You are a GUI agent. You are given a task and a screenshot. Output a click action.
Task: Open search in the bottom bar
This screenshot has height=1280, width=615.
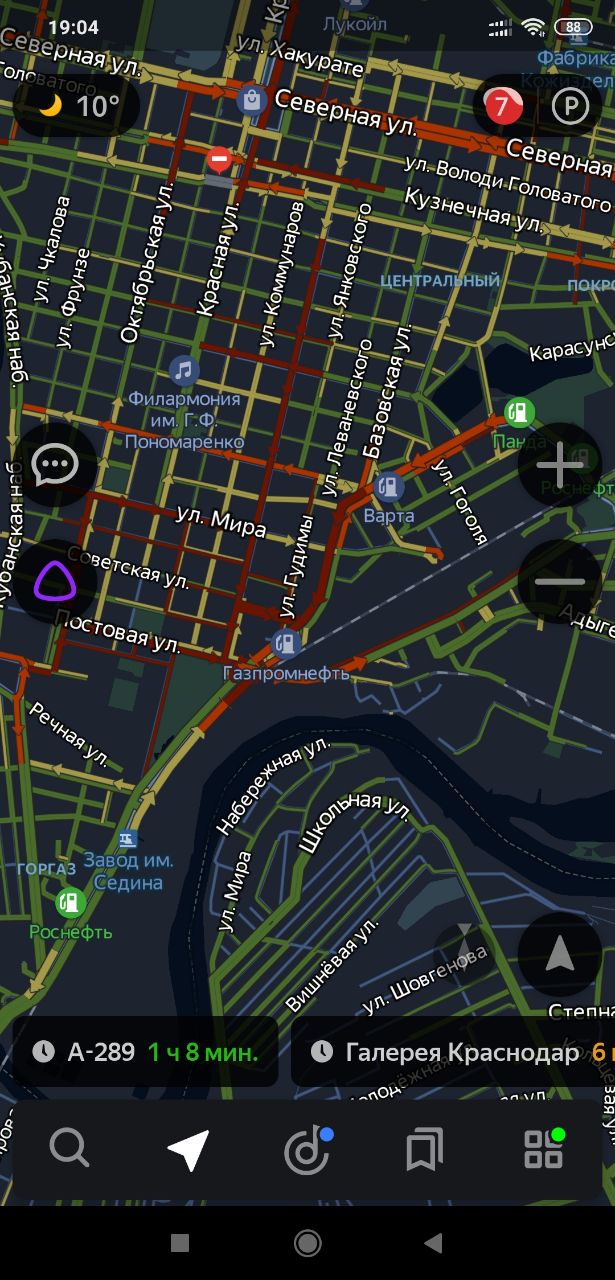[x=69, y=1150]
